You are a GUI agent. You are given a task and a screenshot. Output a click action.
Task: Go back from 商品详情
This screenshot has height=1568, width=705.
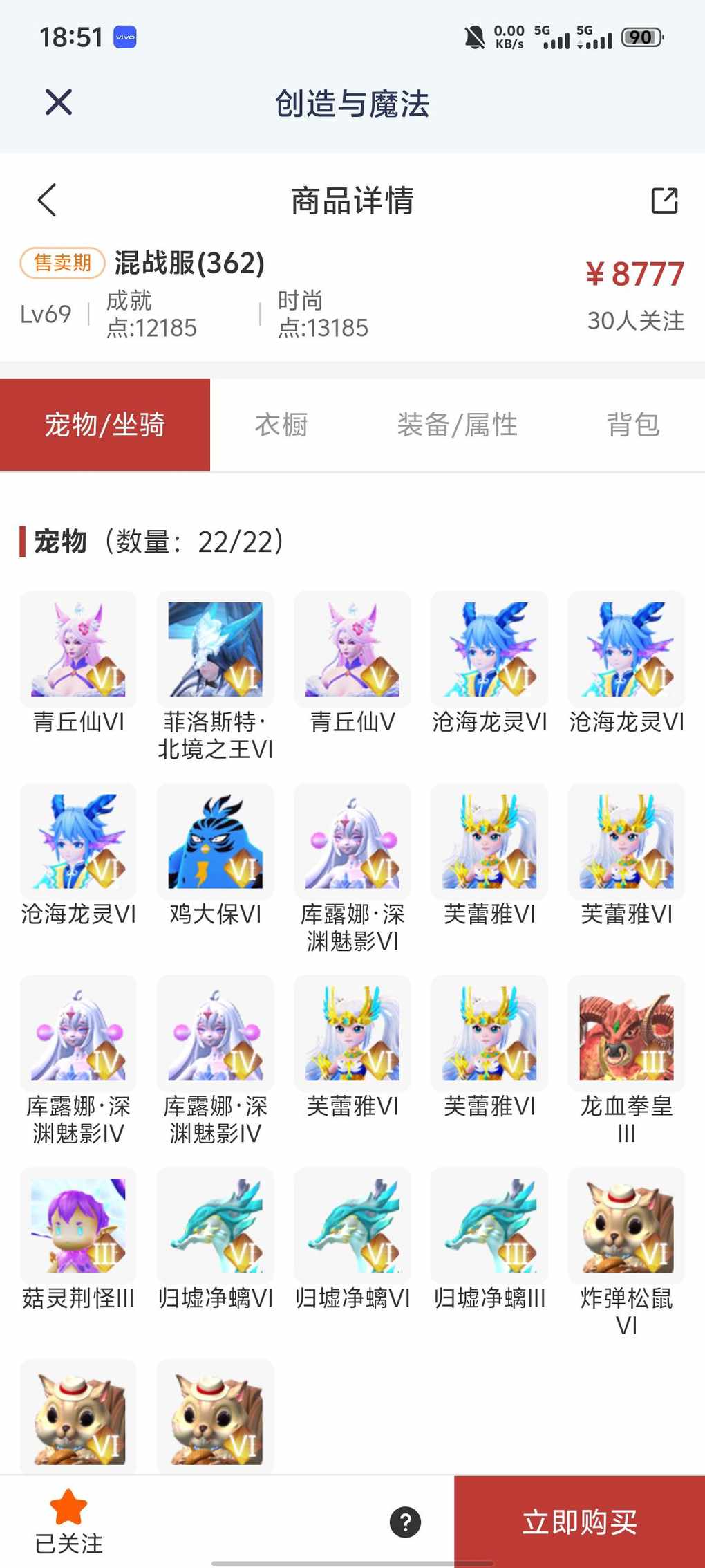(x=47, y=201)
